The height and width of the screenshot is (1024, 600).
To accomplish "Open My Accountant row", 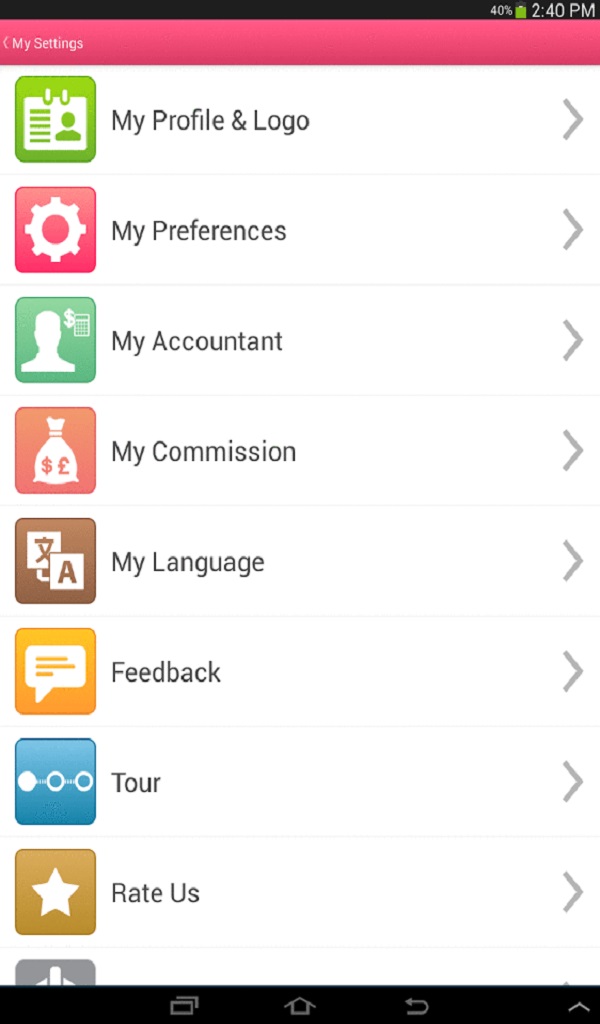I will click(300, 340).
